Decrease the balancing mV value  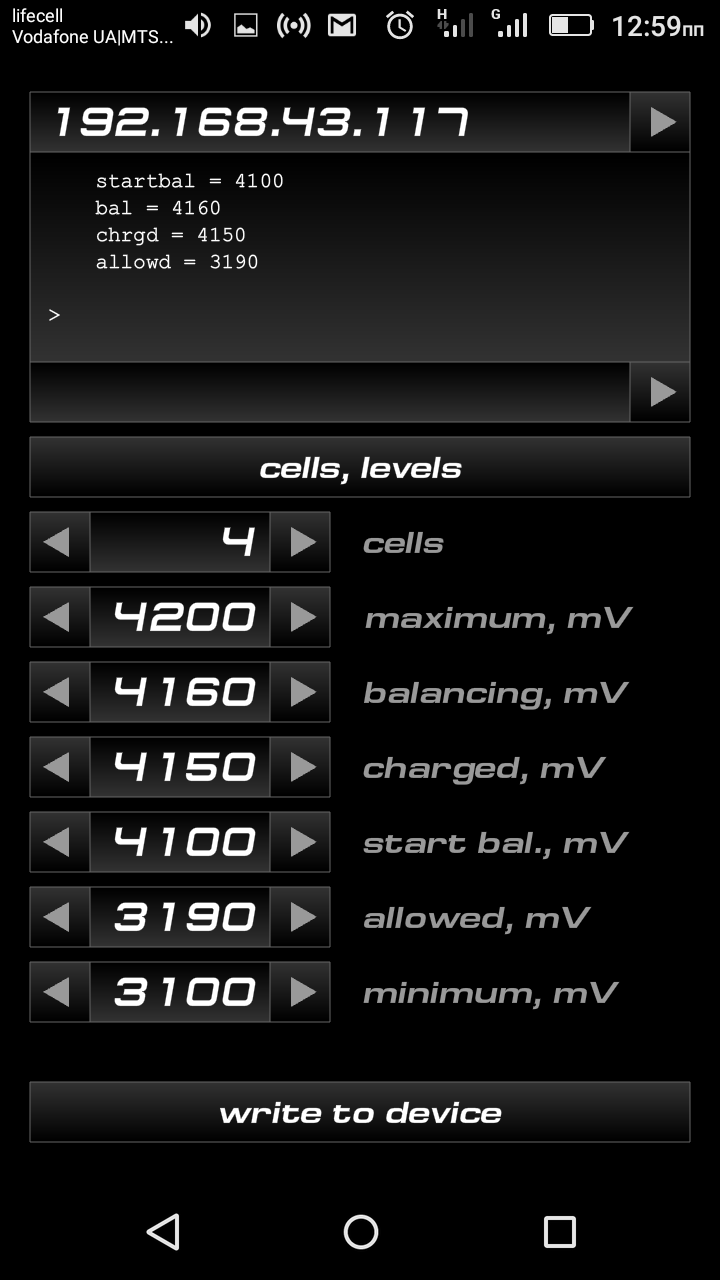click(x=60, y=692)
